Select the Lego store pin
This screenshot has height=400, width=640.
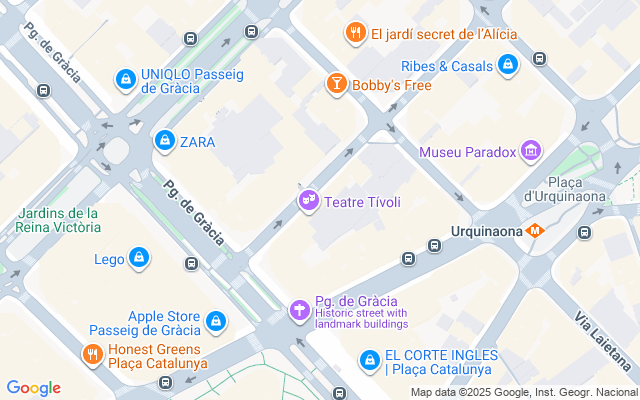pyautogui.click(x=139, y=259)
